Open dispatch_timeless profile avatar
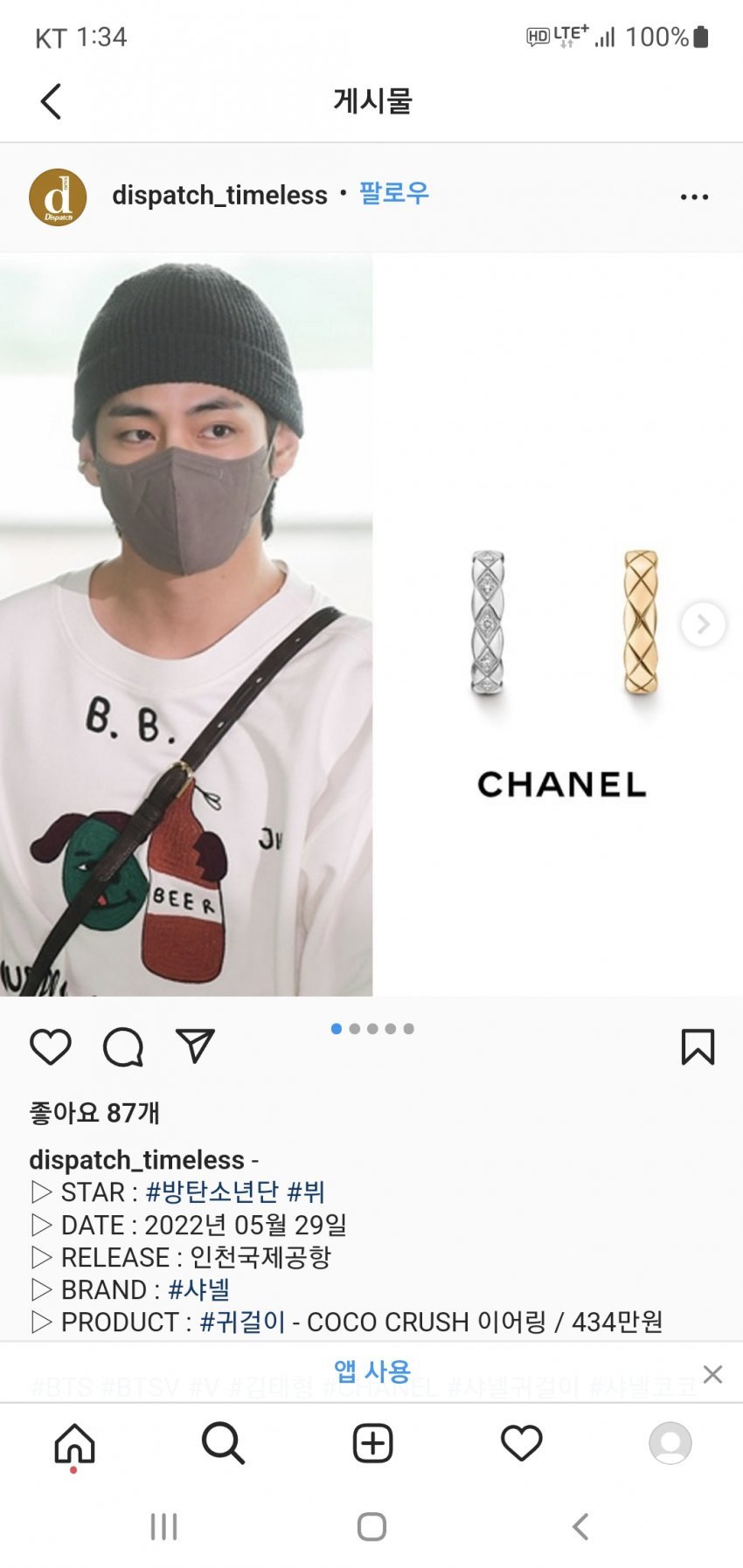Viewport: 743px width, 1568px height. [58, 197]
